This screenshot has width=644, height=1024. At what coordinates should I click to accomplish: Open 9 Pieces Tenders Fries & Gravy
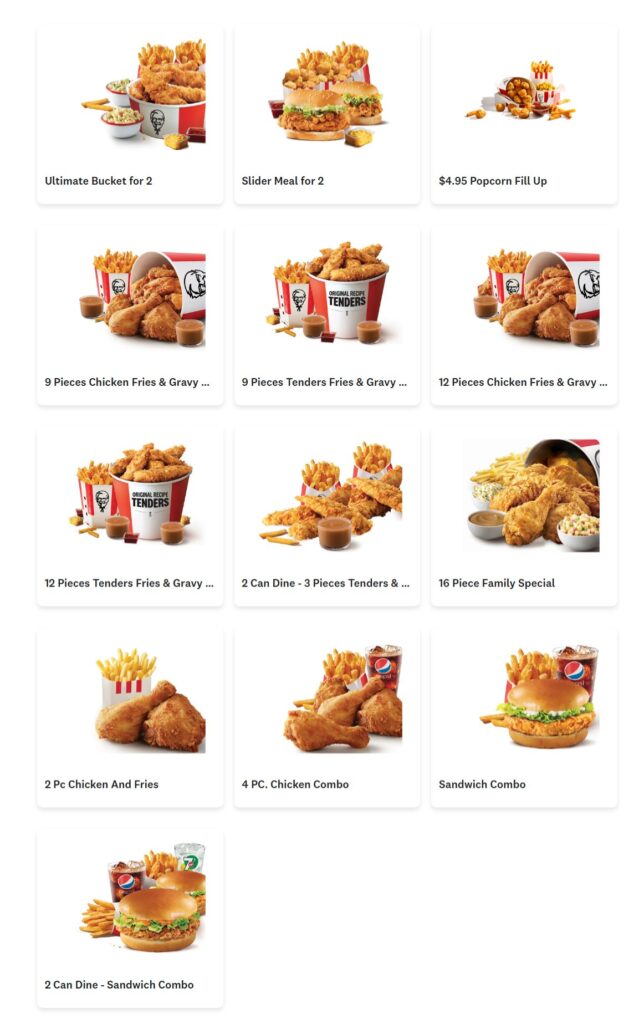[x=327, y=315]
